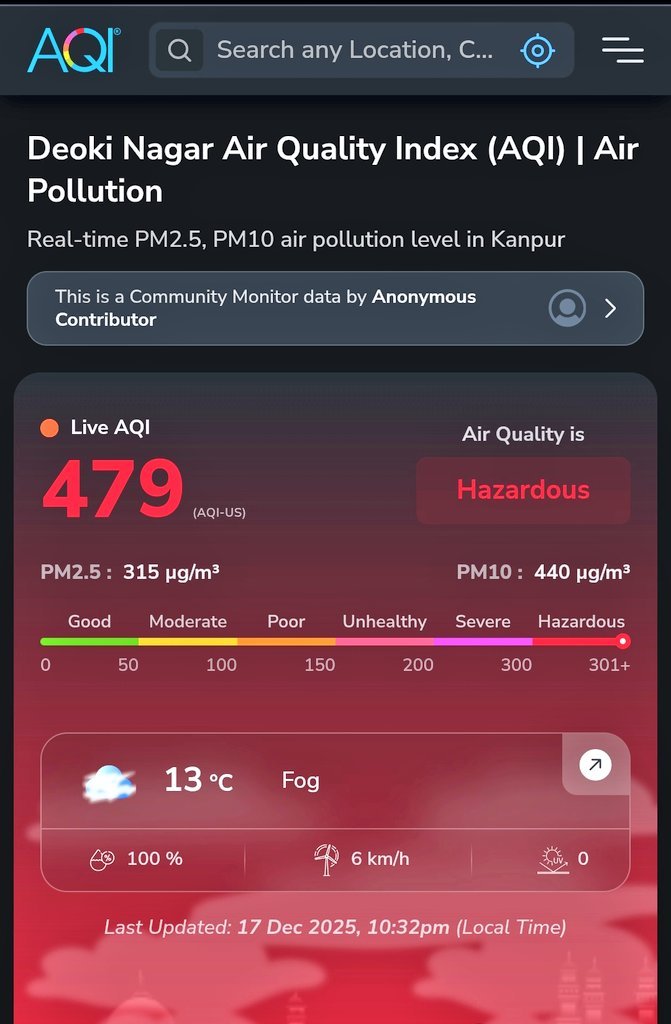Expand weather details with the arrow icon

[596, 766]
